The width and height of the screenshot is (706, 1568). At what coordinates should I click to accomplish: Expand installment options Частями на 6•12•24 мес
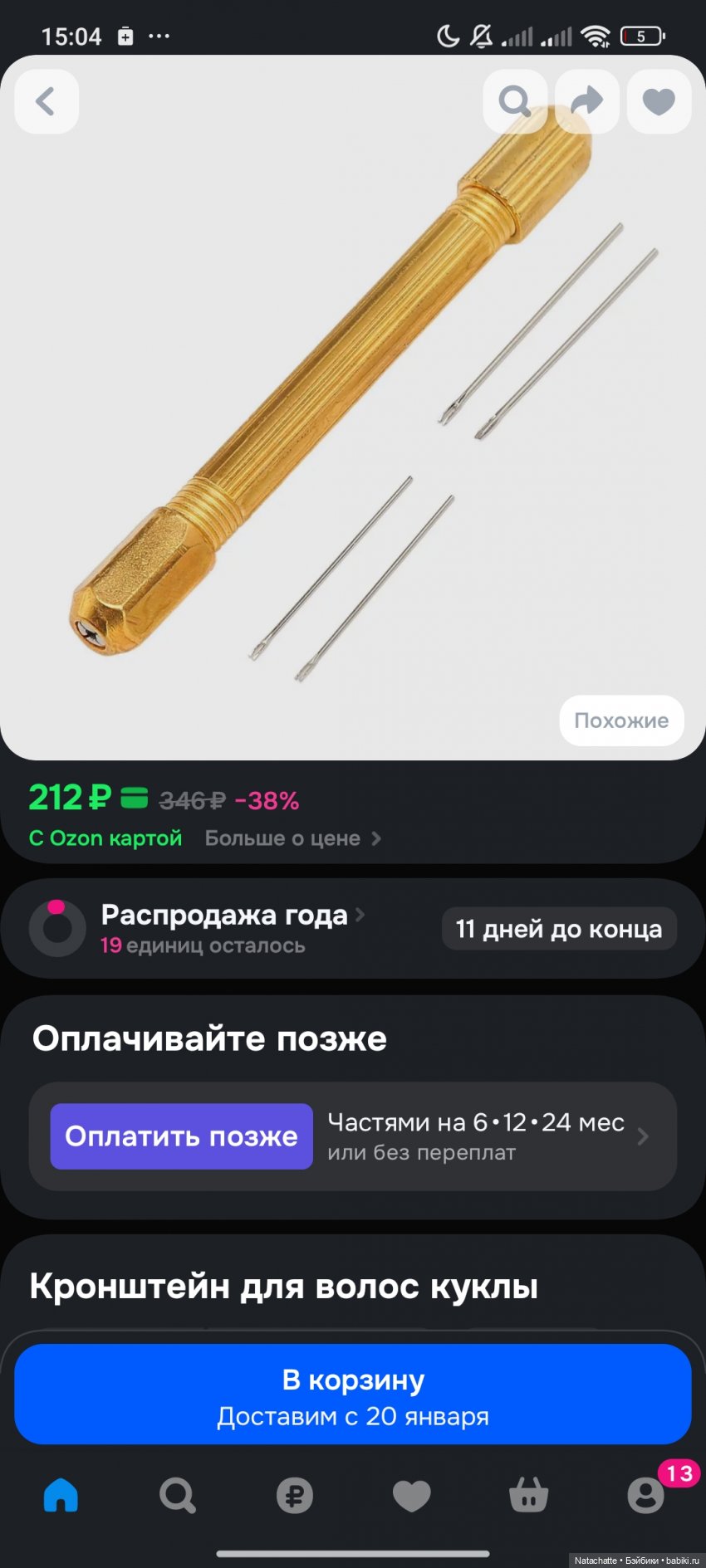point(488,1136)
